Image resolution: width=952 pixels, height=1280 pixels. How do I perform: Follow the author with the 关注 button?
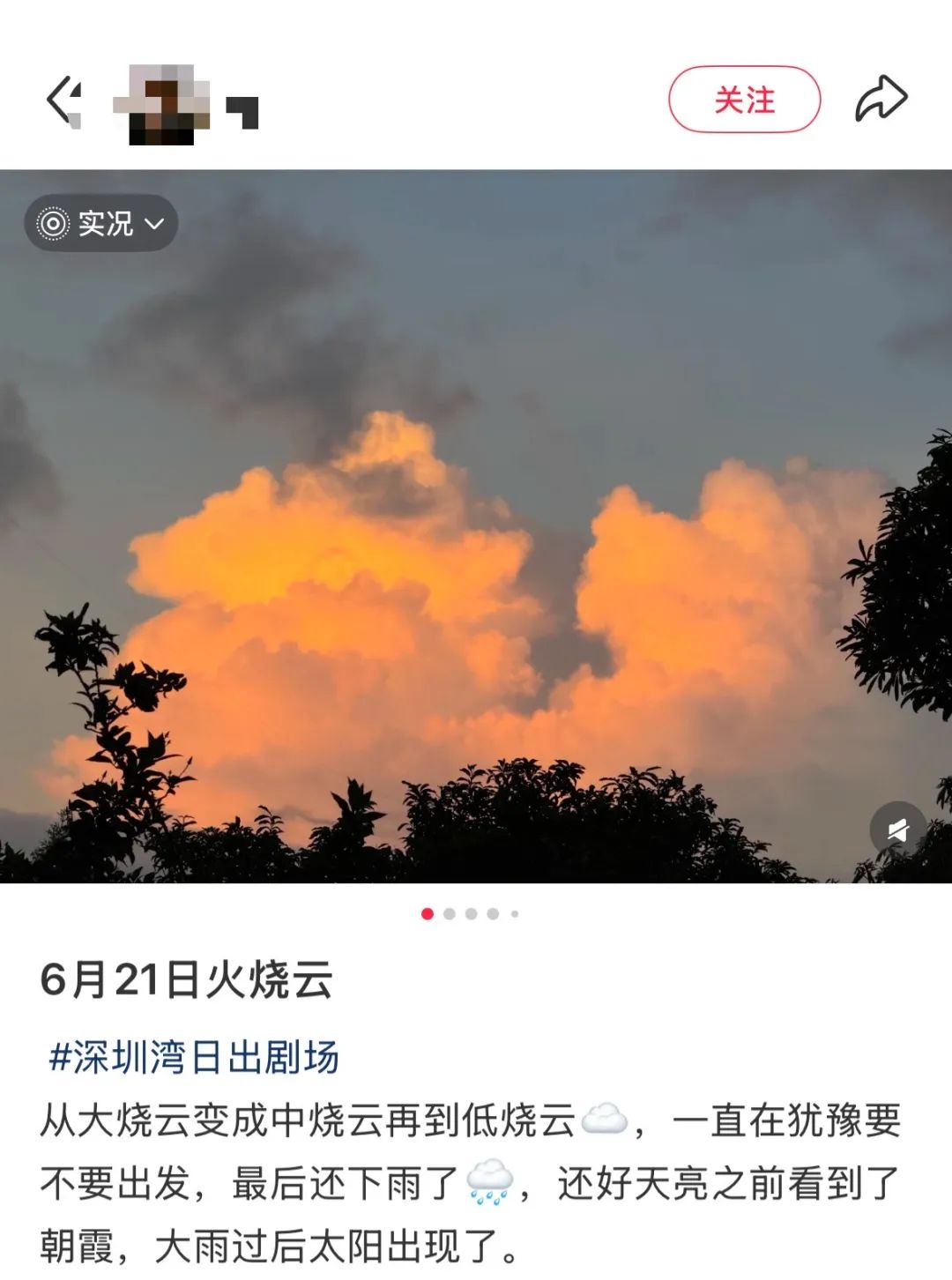[x=744, y=100]
